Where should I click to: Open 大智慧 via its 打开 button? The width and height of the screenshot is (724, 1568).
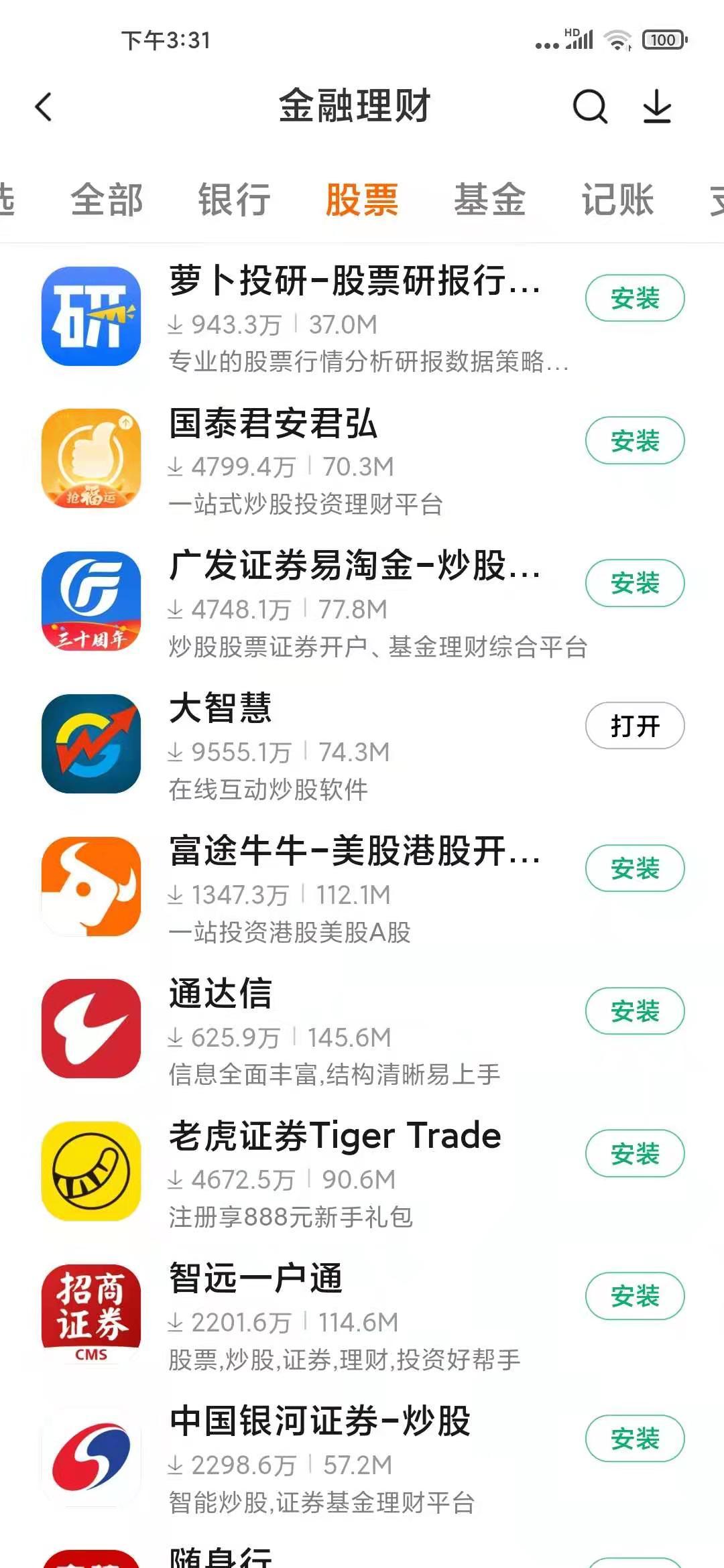point(633,724)
